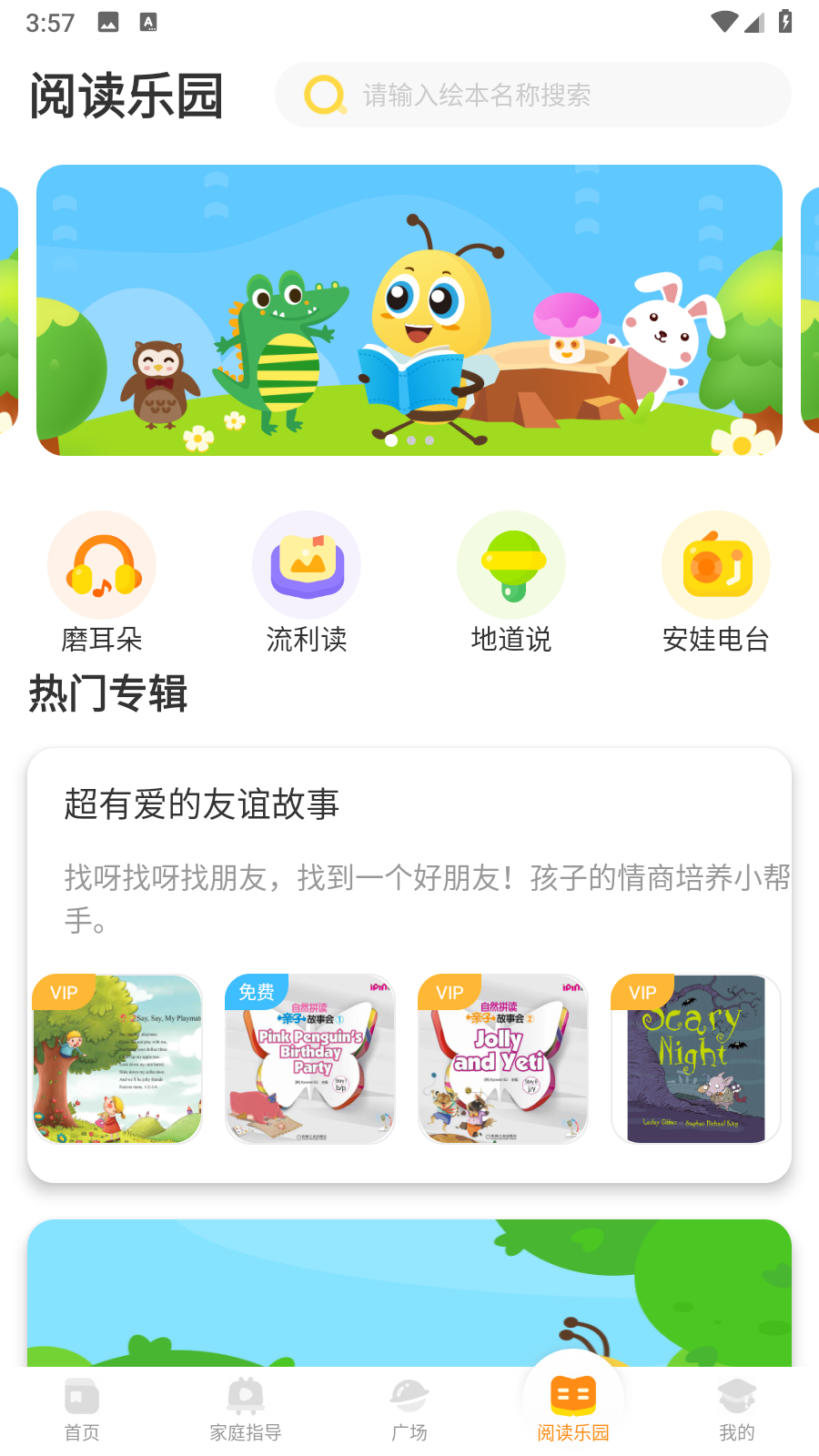Open 磨耳朵 listening section
This screenshot has width=819, height=1456.
102,582
